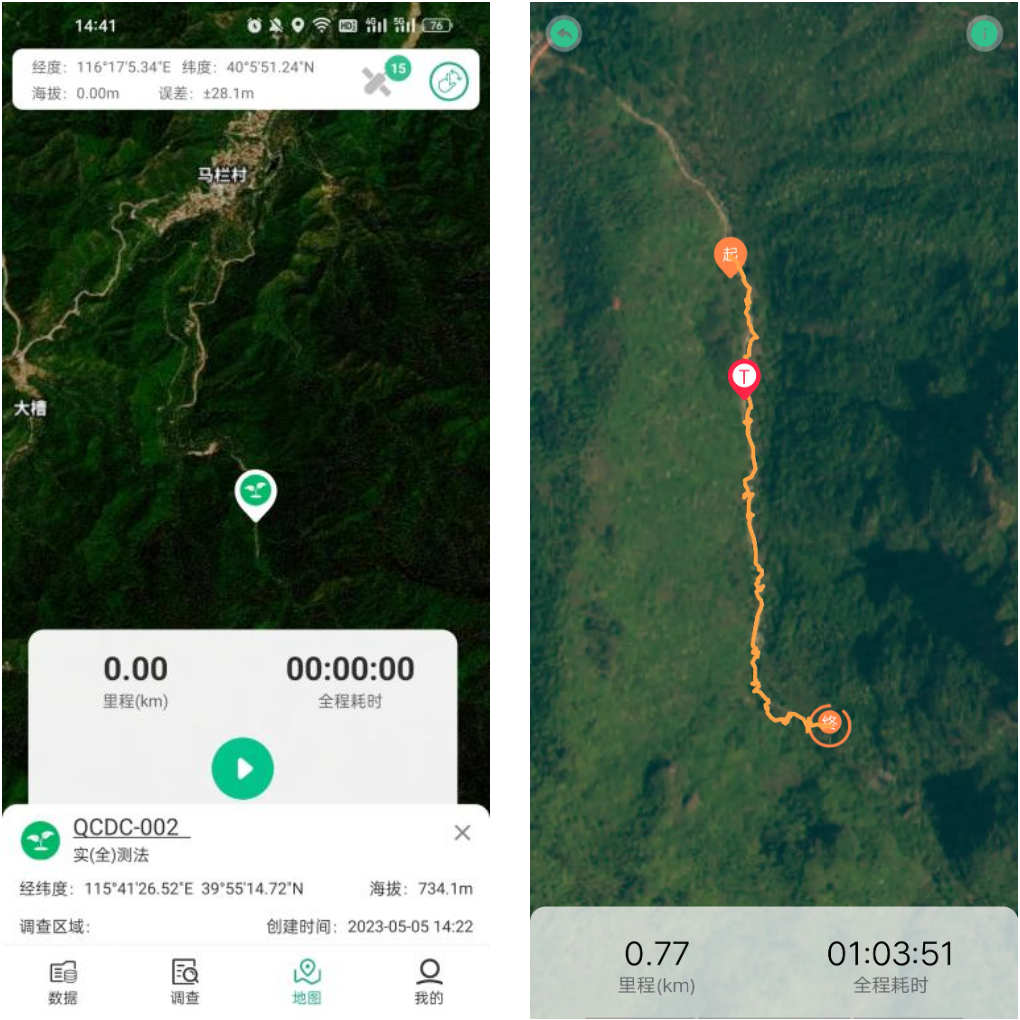Select the 地图 tab
This screenshot has height=1020, width=1020.
click(x=307, y=982)
